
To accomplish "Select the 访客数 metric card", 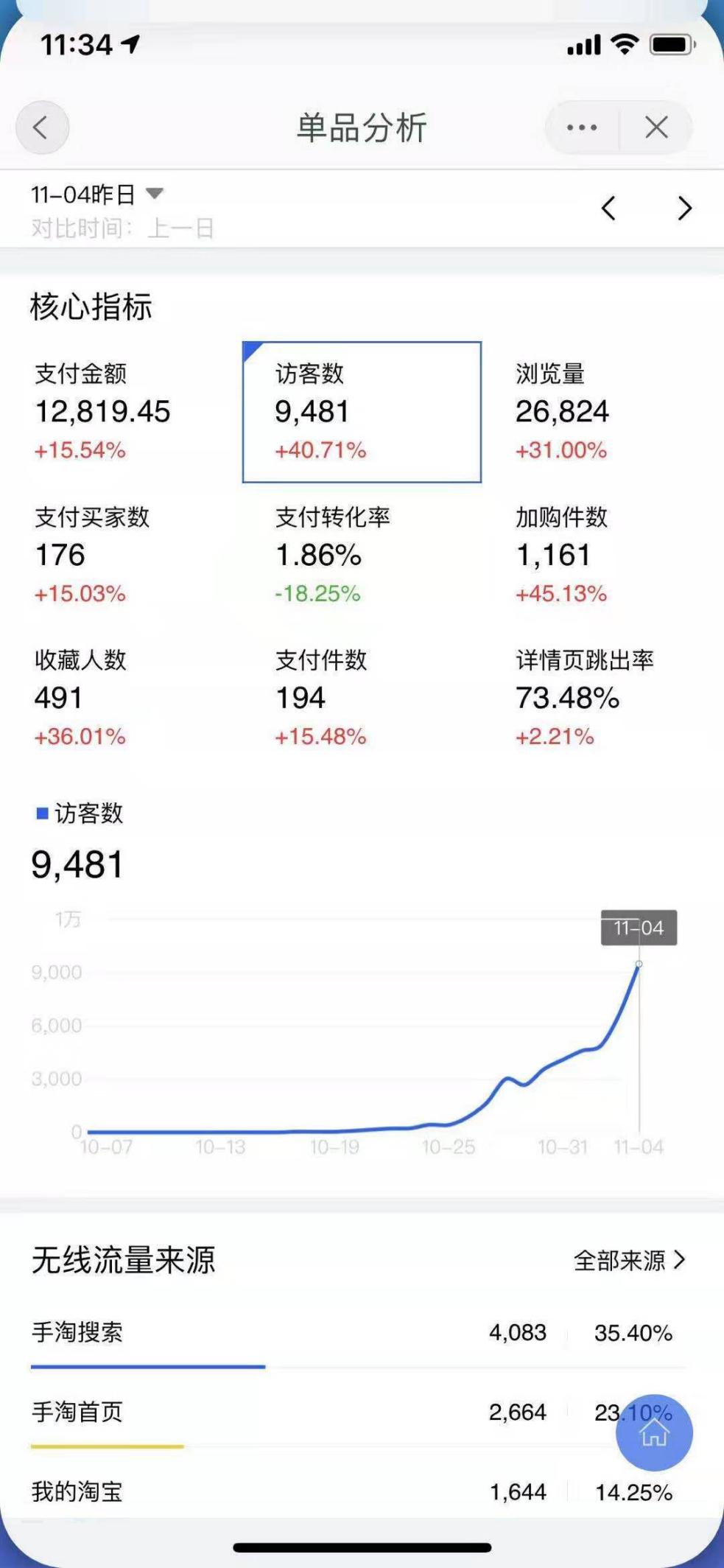I will 361,411.
